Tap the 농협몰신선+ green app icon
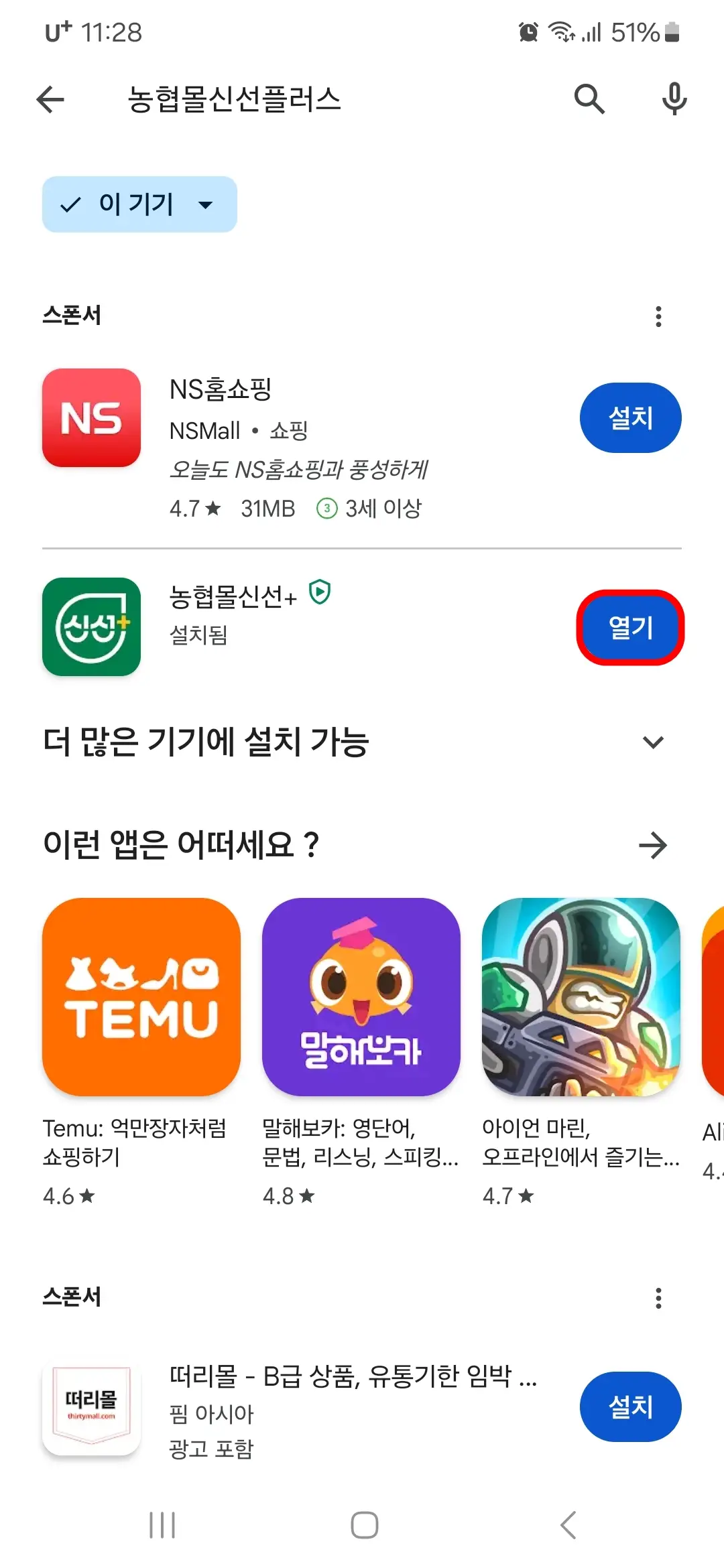 point(92,627)
